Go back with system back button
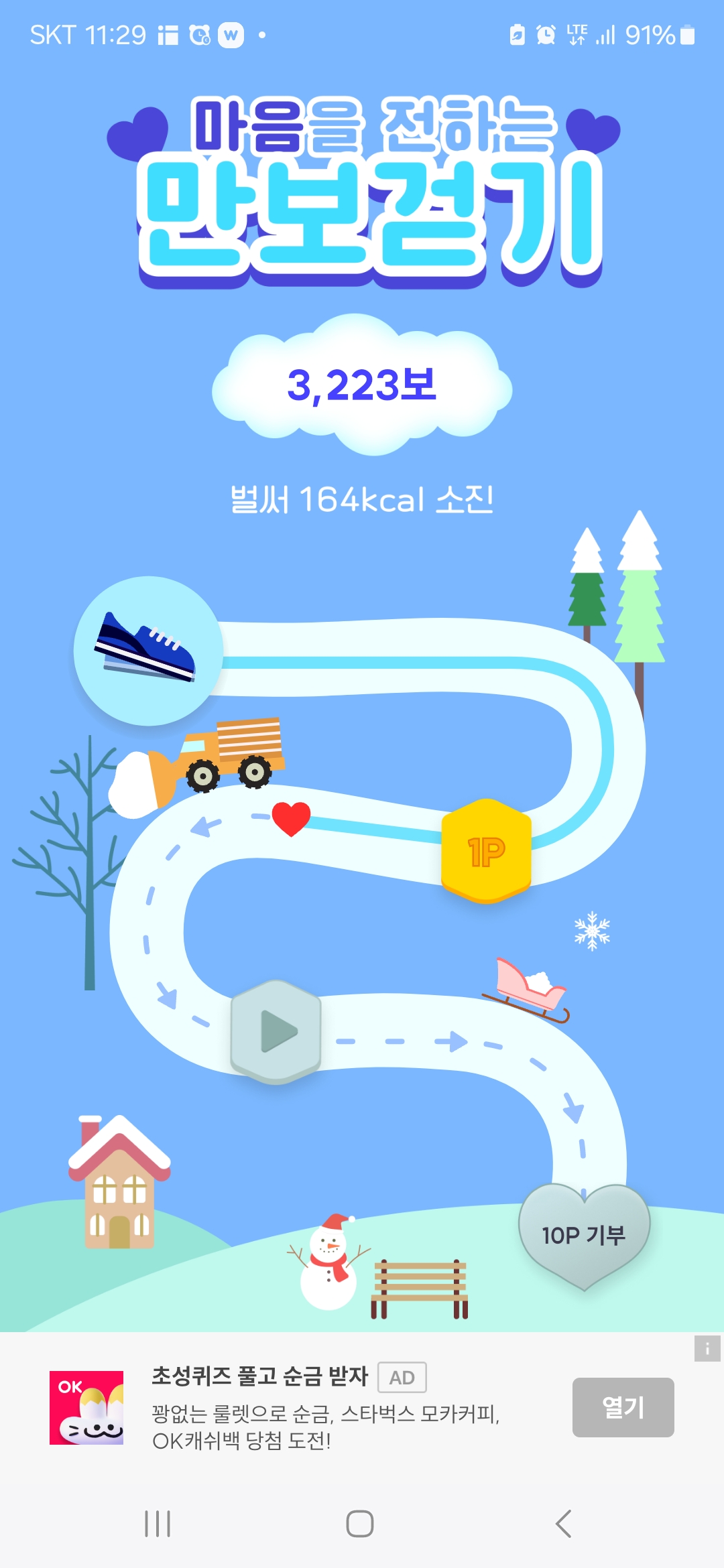The width and height of the screenshot is (724, 1568). (564, 1524)
